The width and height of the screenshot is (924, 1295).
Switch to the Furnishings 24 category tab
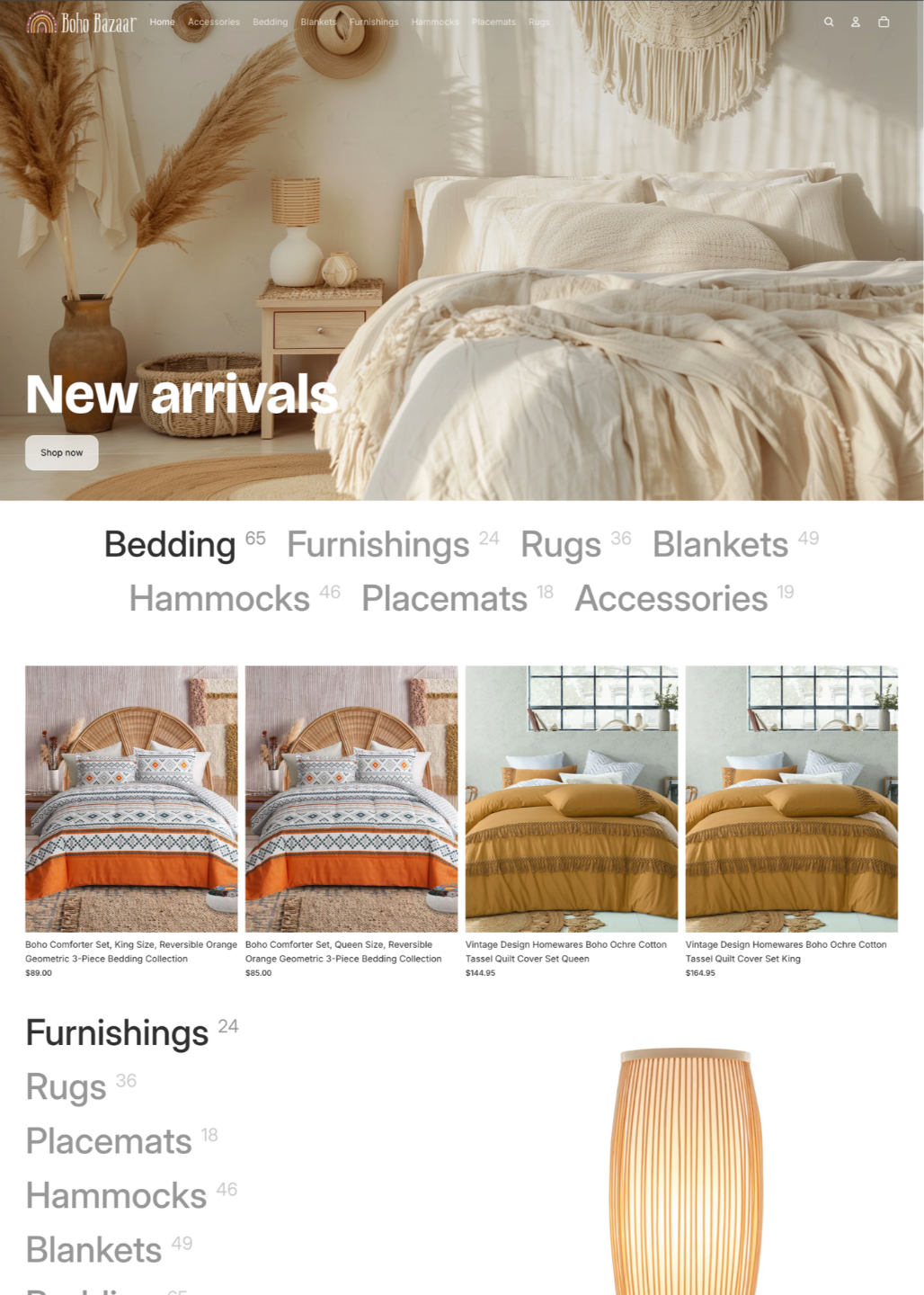coord(378,545)
